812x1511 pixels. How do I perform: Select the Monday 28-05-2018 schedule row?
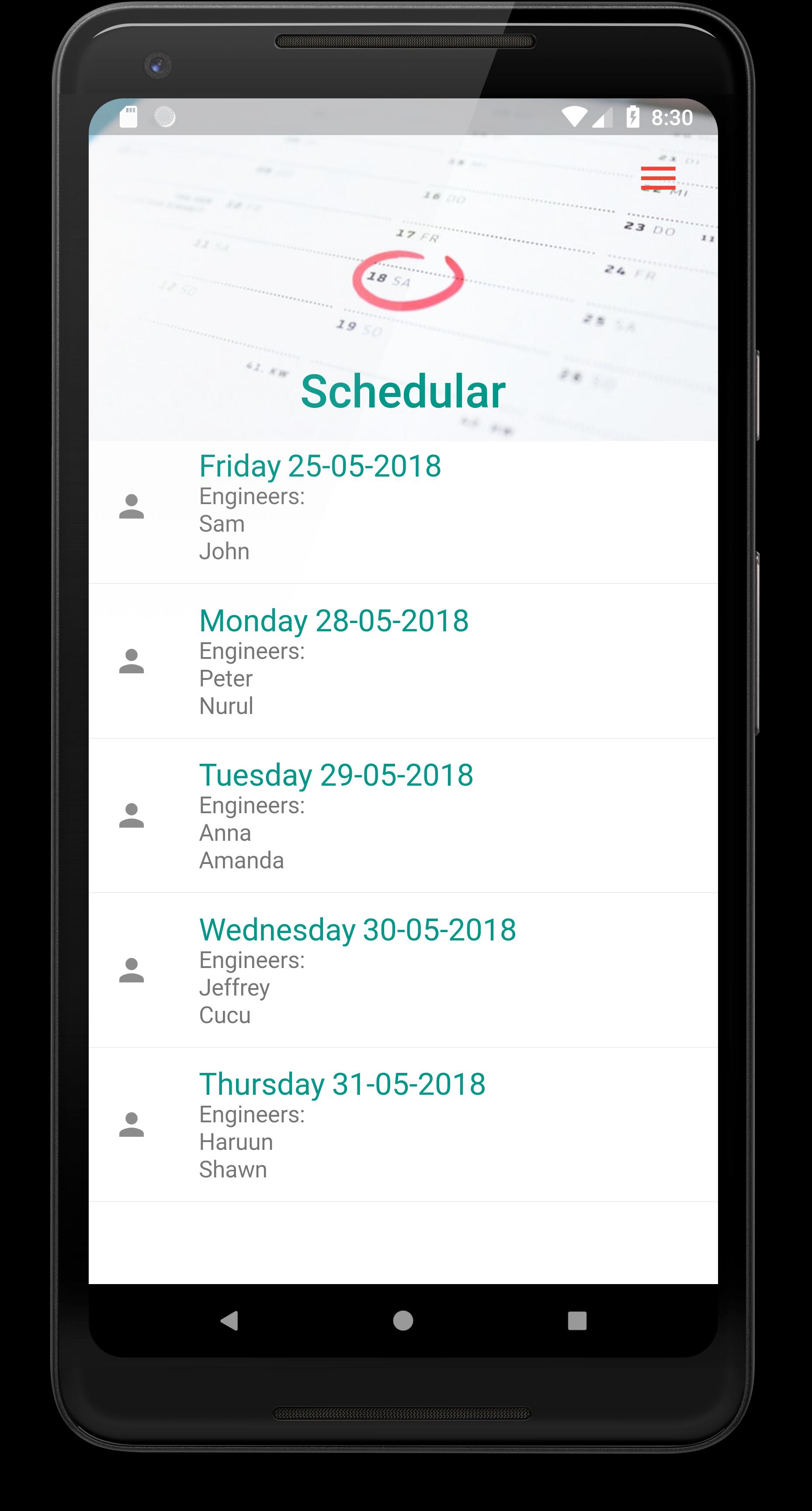[x=403, y=661]
